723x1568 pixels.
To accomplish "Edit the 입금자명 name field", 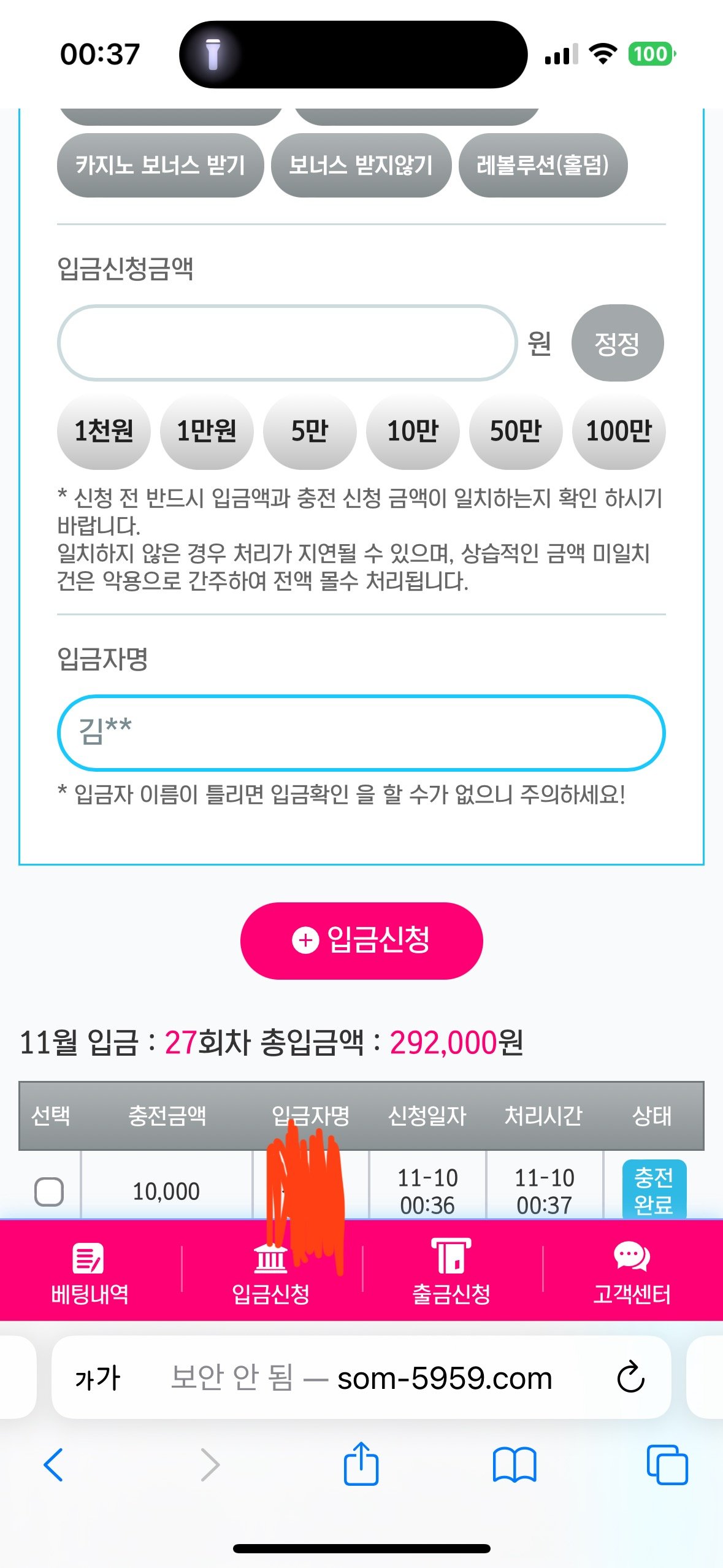I will [361, 732].
